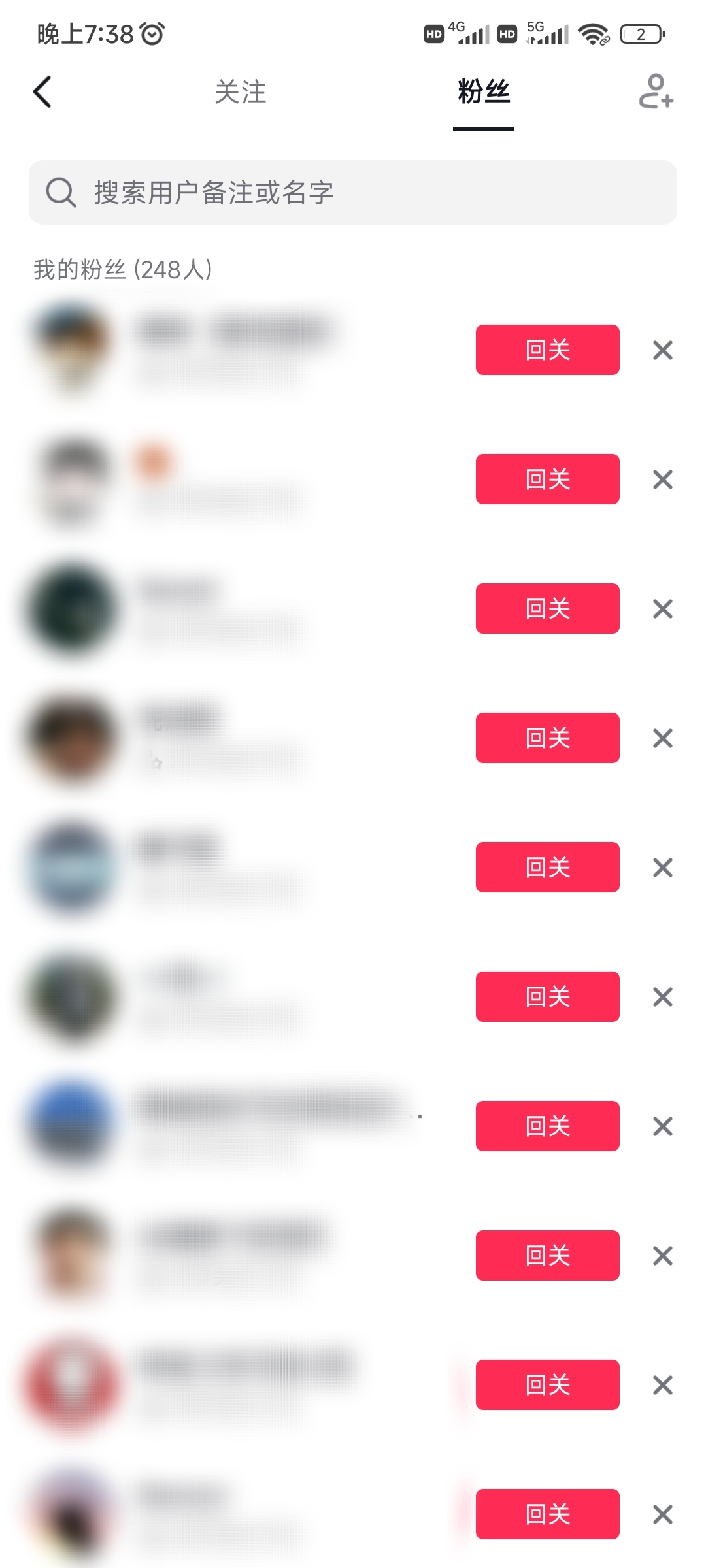
Task: Remove the last visible fan using X
Action: tap(662, 1514)
